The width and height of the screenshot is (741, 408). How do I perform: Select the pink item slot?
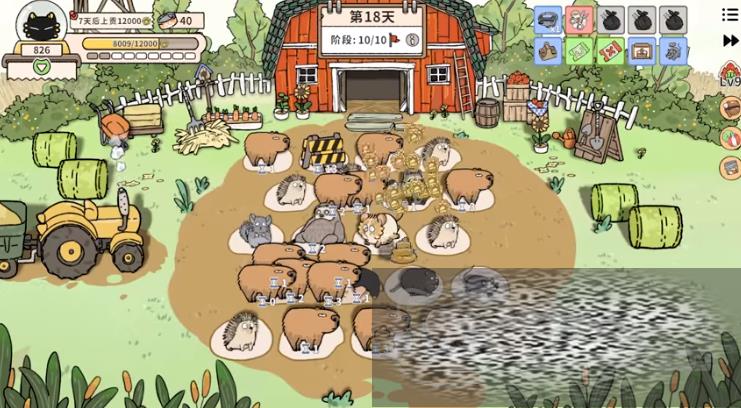[x=579, y=20]
